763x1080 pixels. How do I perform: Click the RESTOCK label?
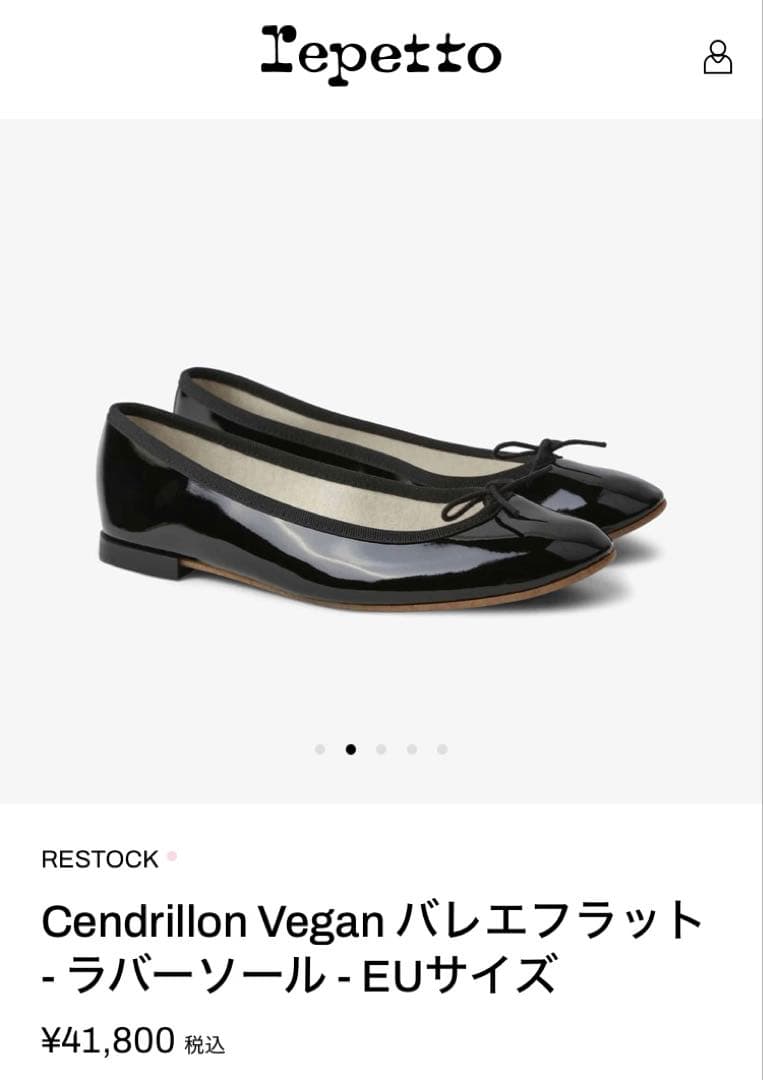click(99, 857)
